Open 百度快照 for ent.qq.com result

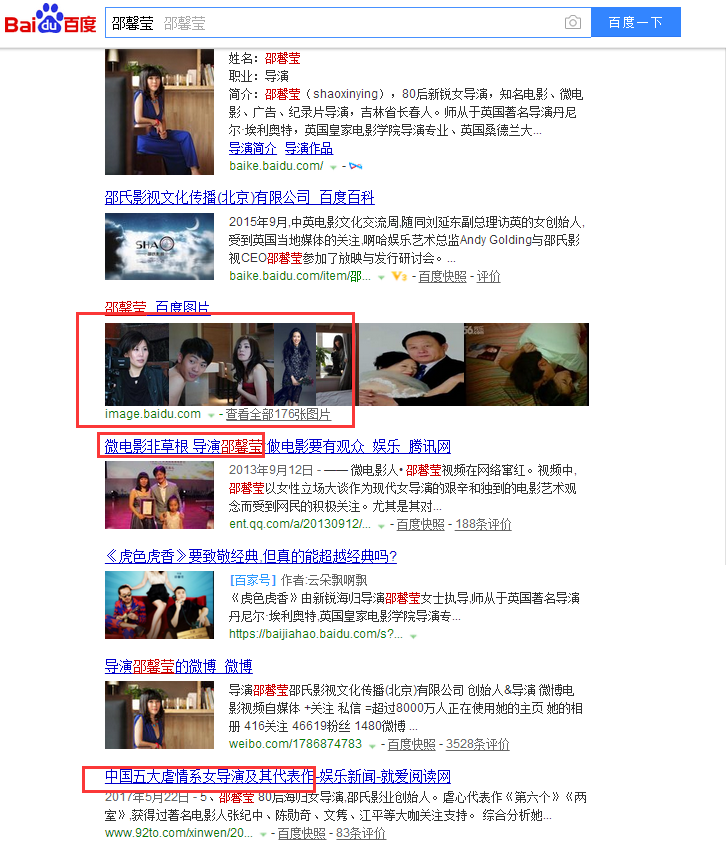click(420, 524)
